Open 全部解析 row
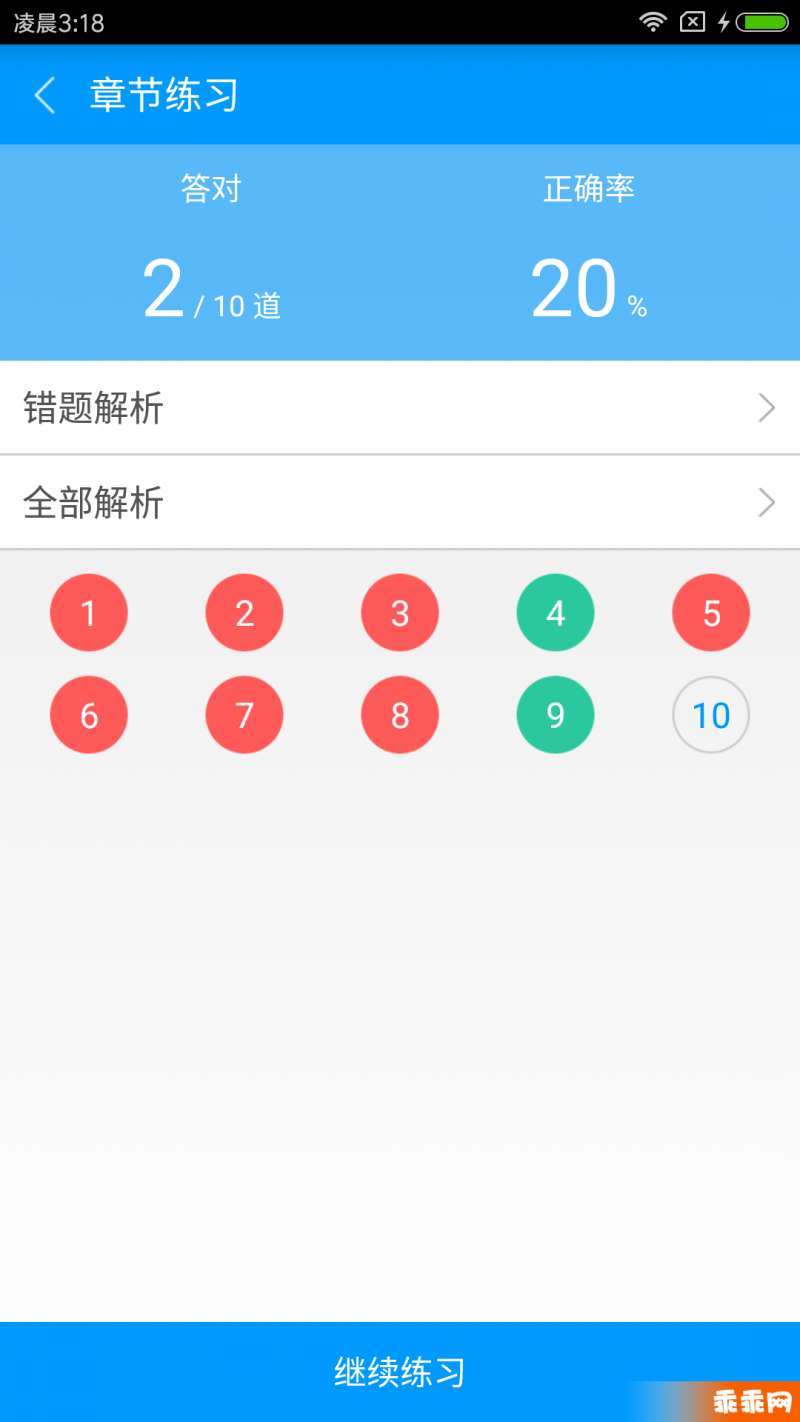800x1422 pixels. tap(400, 502)
